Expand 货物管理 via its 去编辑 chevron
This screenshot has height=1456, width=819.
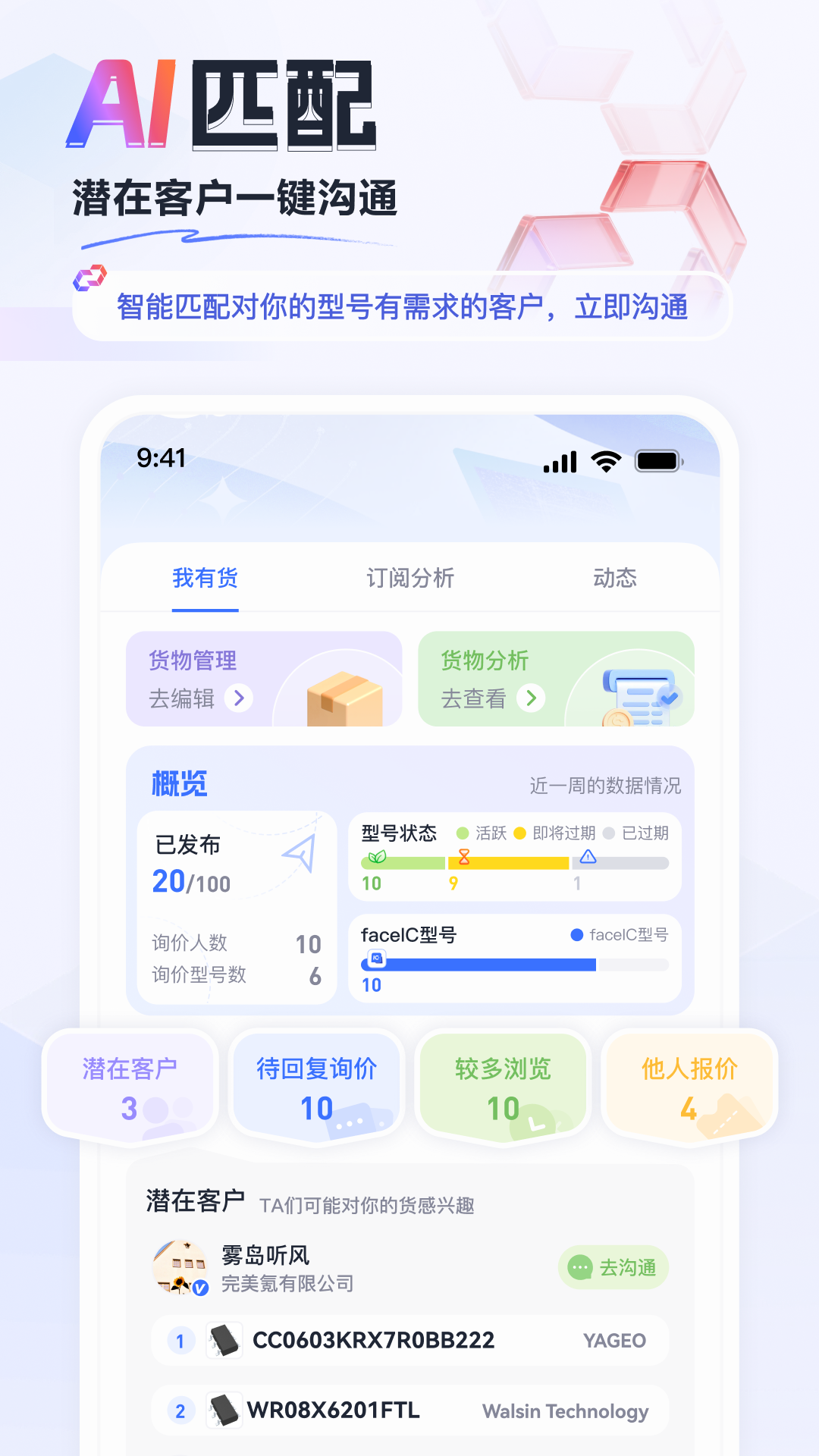click(x=240, y=699)
